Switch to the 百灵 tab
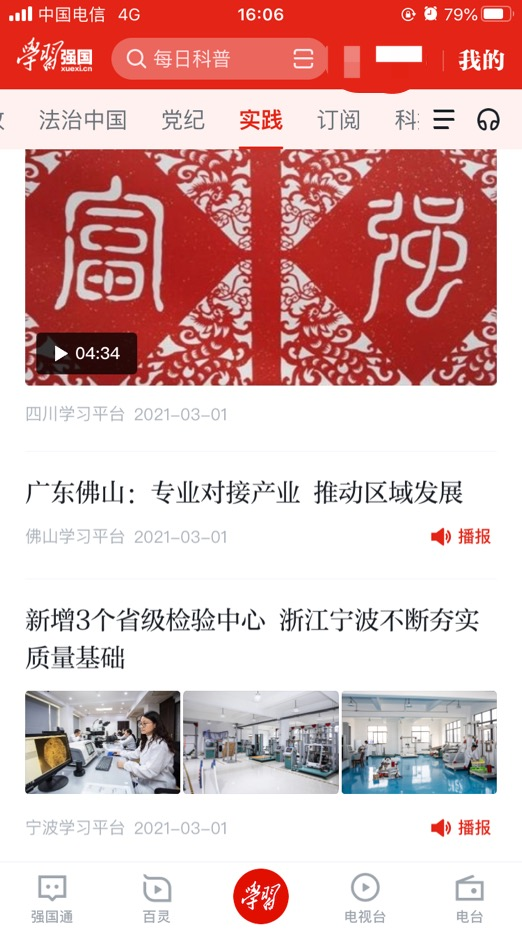This screenshot has width=522, height=930. click(x=157, y=899)
